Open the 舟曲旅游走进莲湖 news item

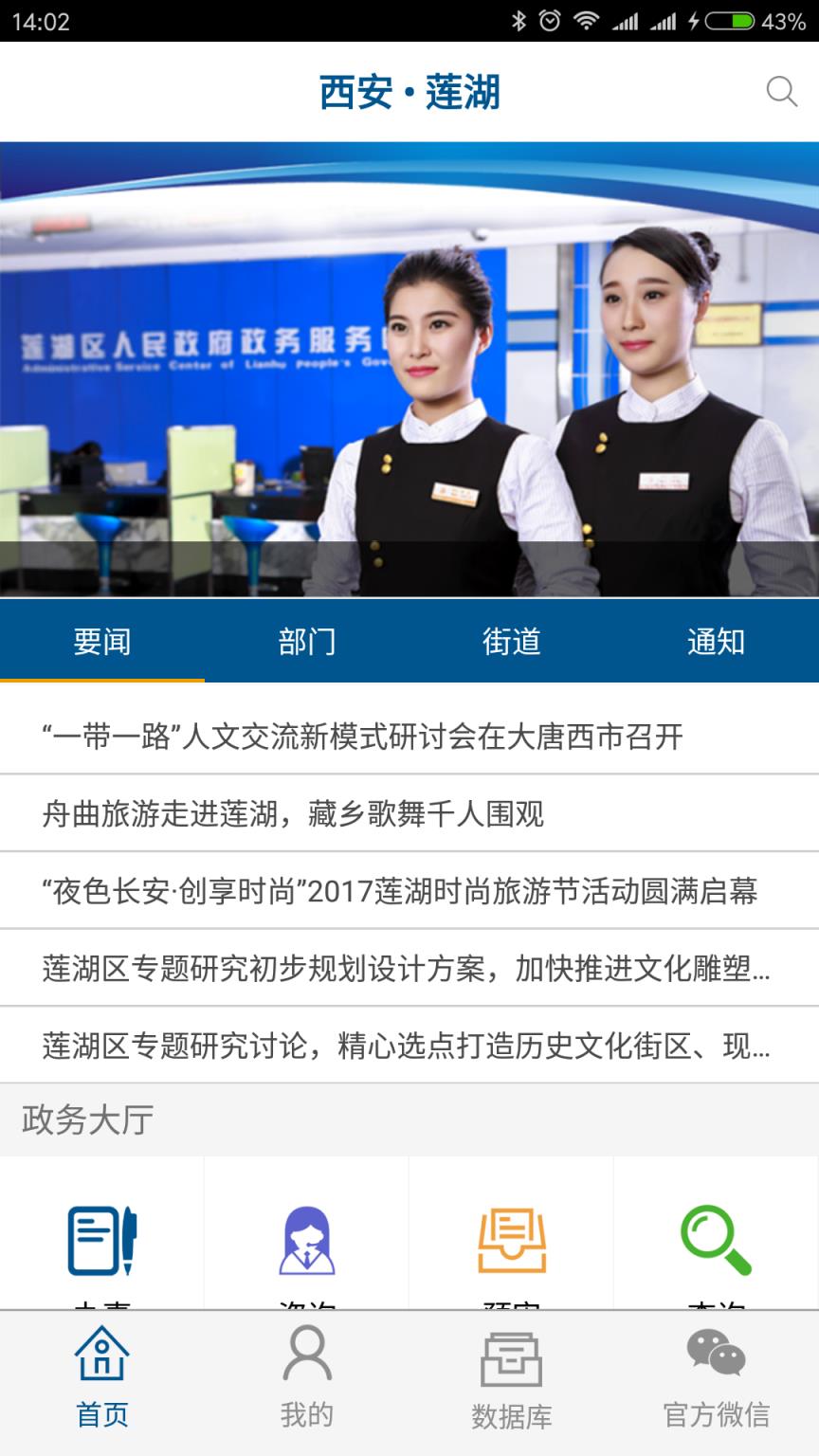409,813
